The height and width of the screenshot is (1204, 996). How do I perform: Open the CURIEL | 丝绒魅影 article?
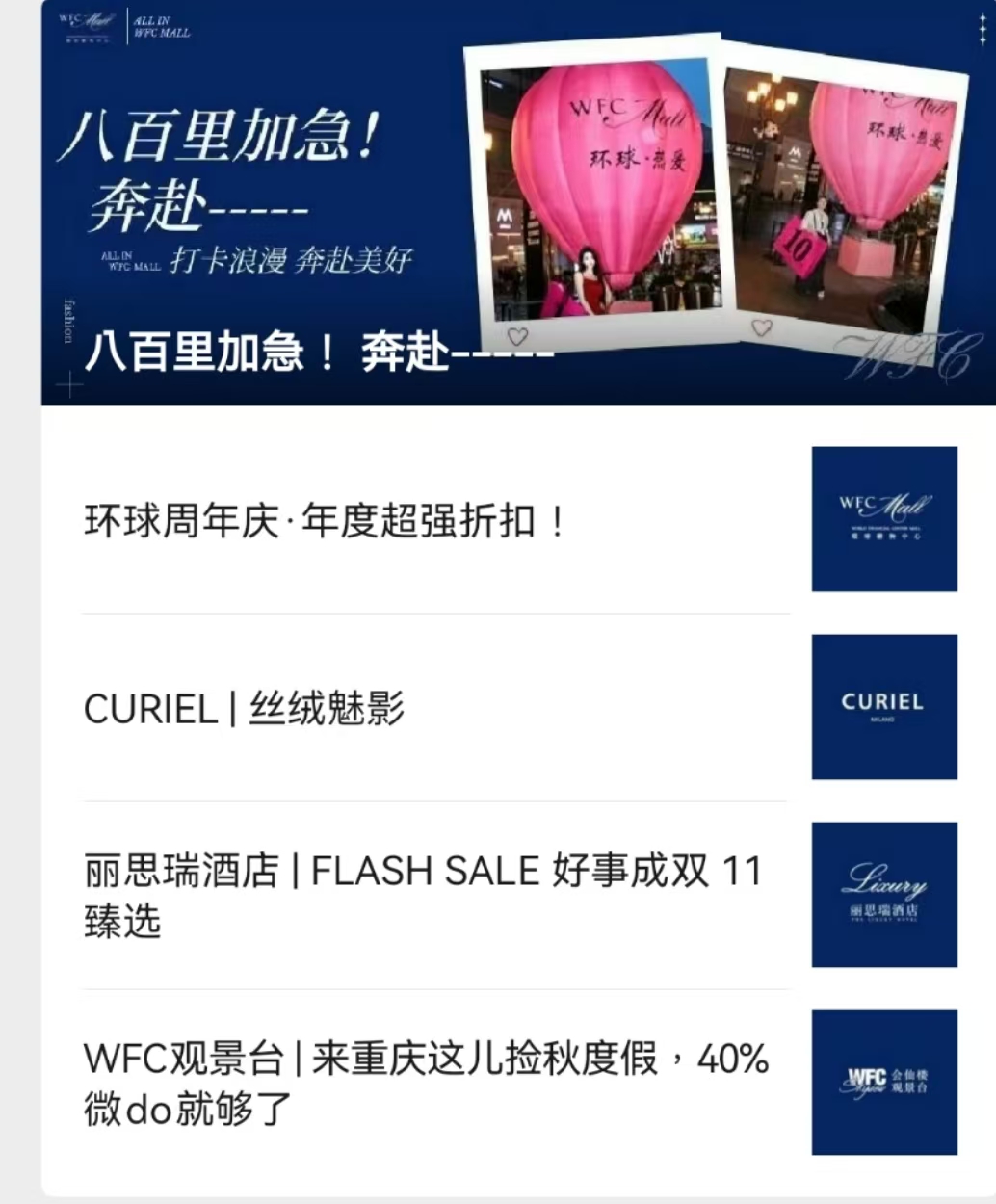coord(244,709)
